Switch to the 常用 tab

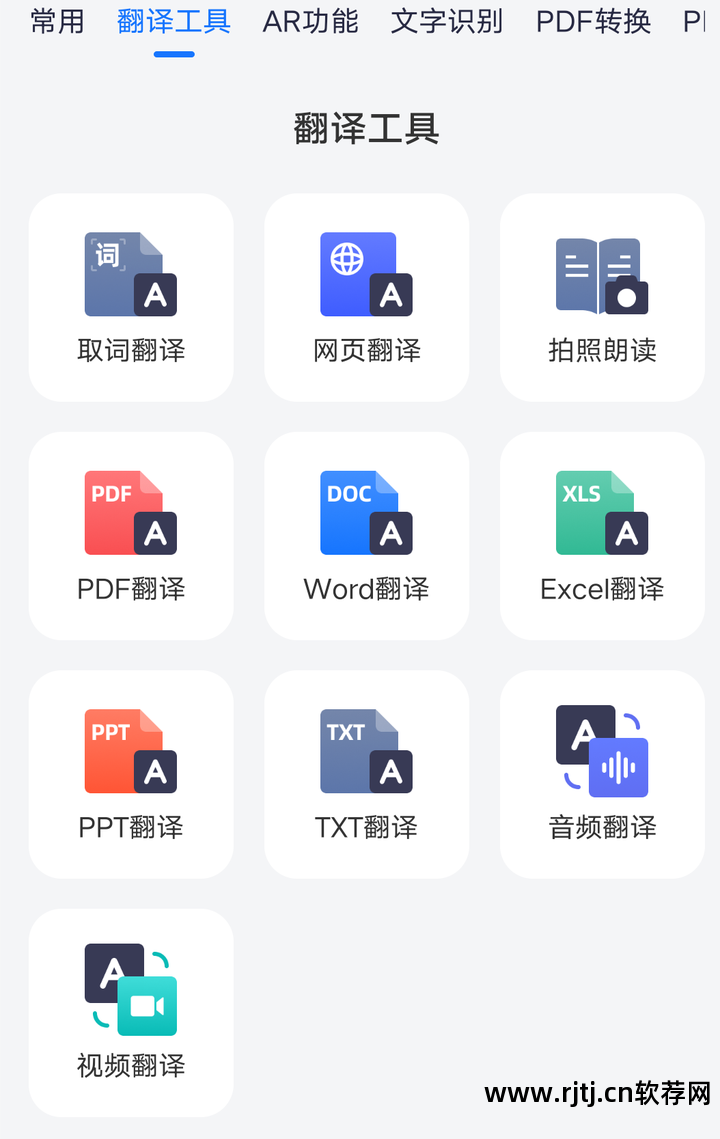click(x=57, y=21)
